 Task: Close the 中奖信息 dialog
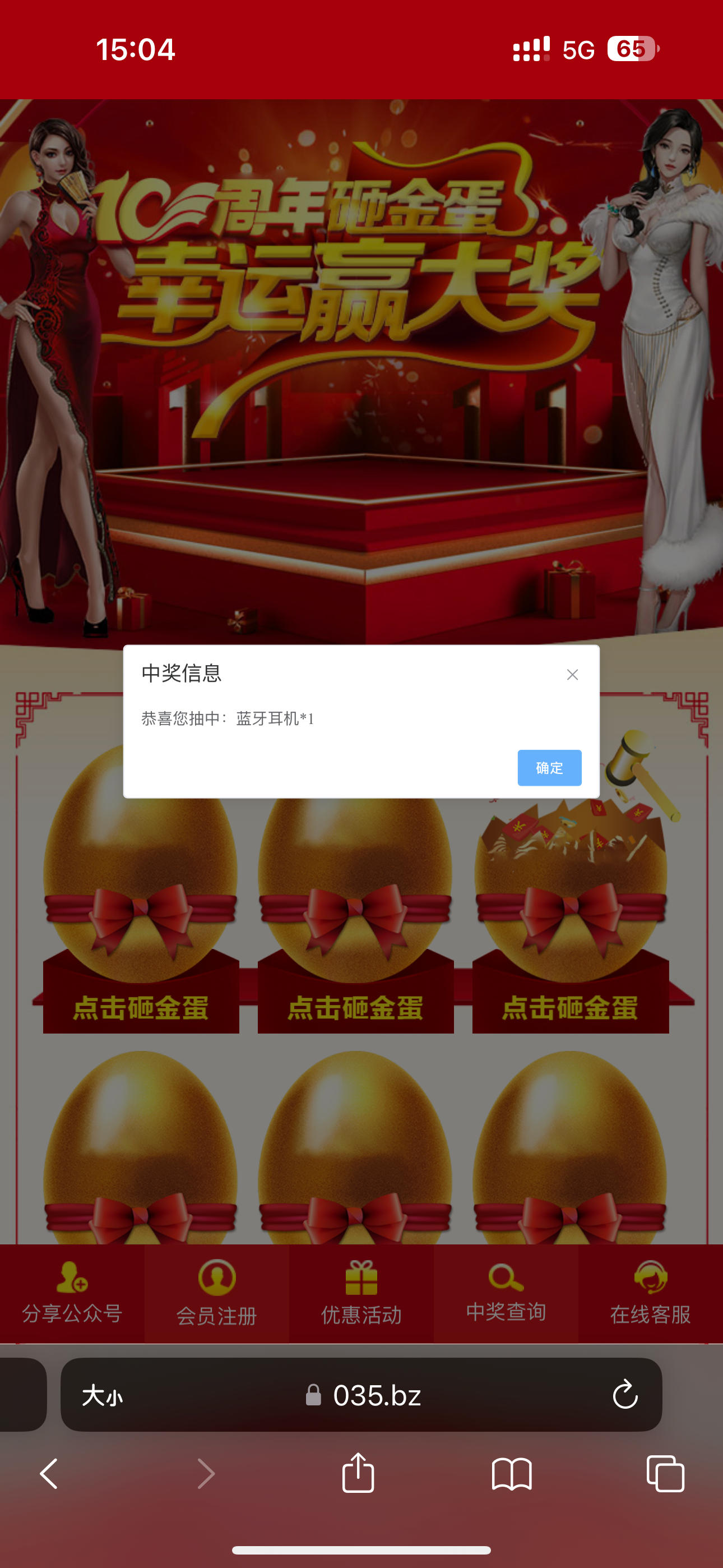[572, 675]
